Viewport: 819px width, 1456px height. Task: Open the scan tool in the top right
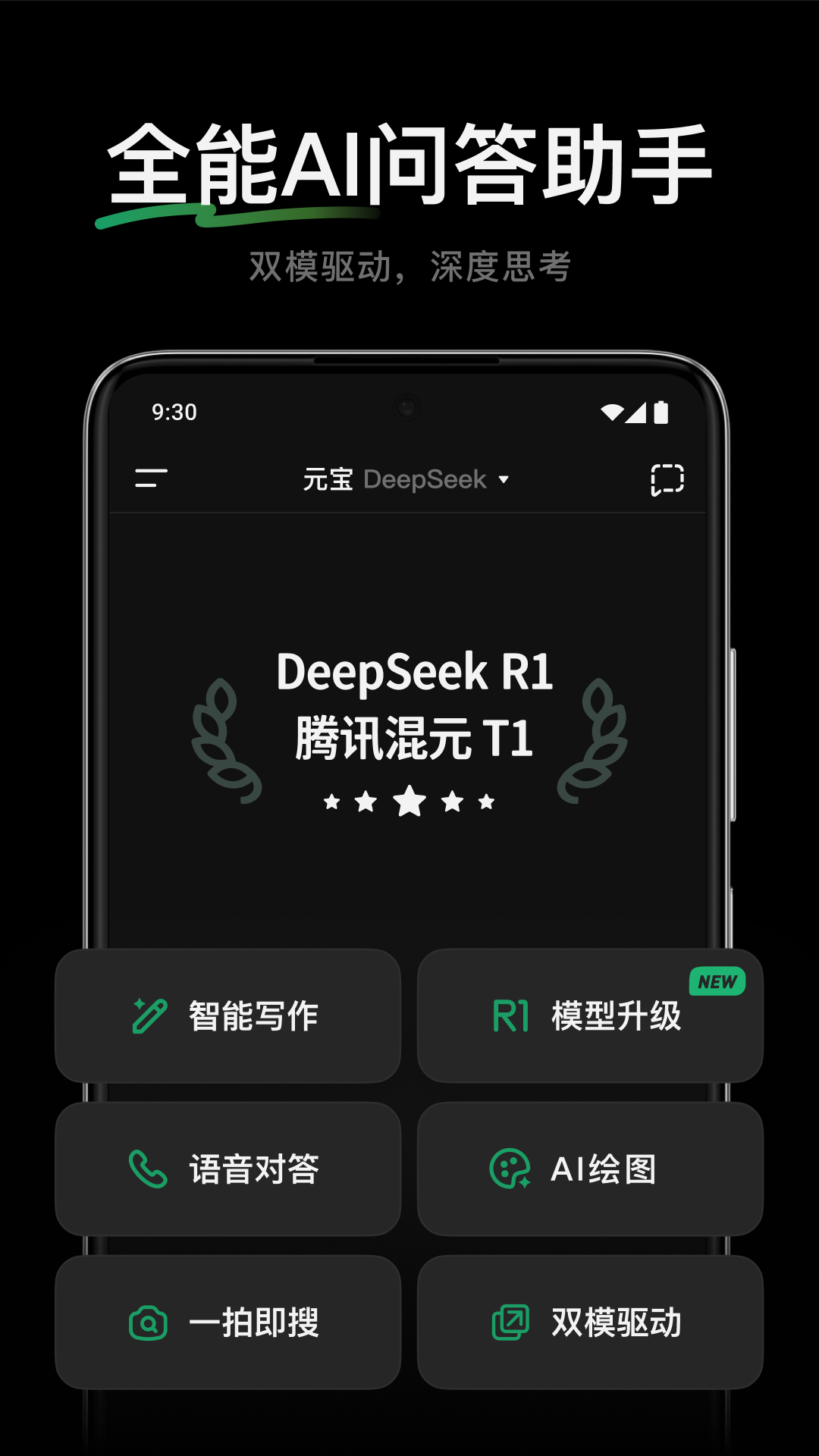[x=666, y=479]
